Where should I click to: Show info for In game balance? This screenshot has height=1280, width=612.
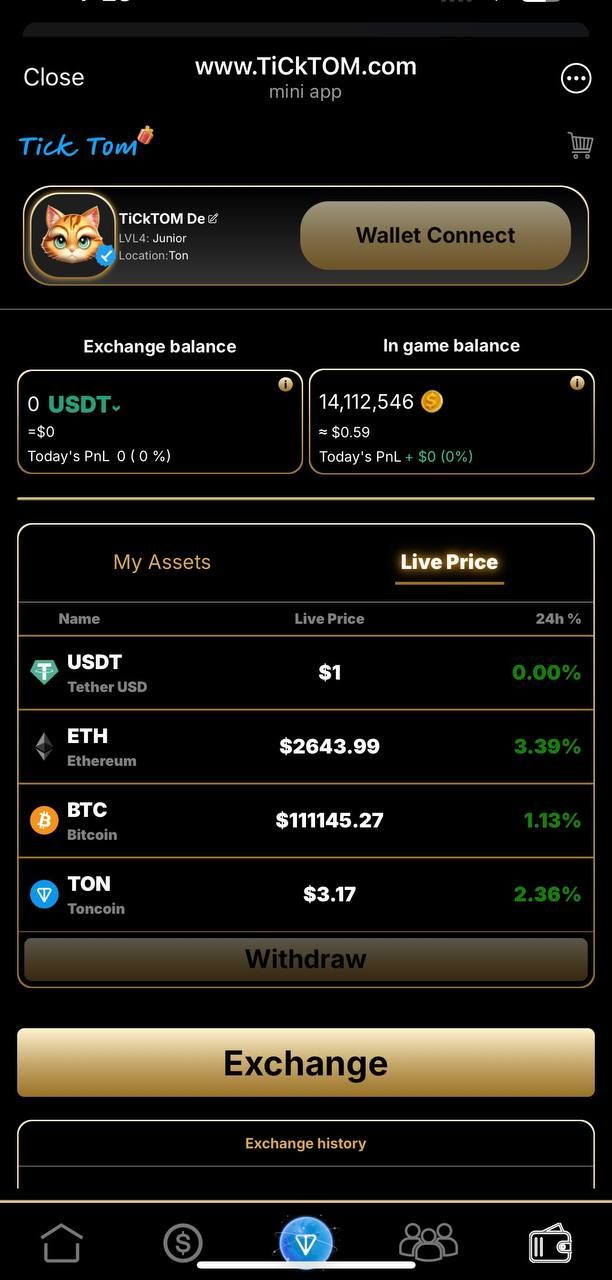click(577, 383)
